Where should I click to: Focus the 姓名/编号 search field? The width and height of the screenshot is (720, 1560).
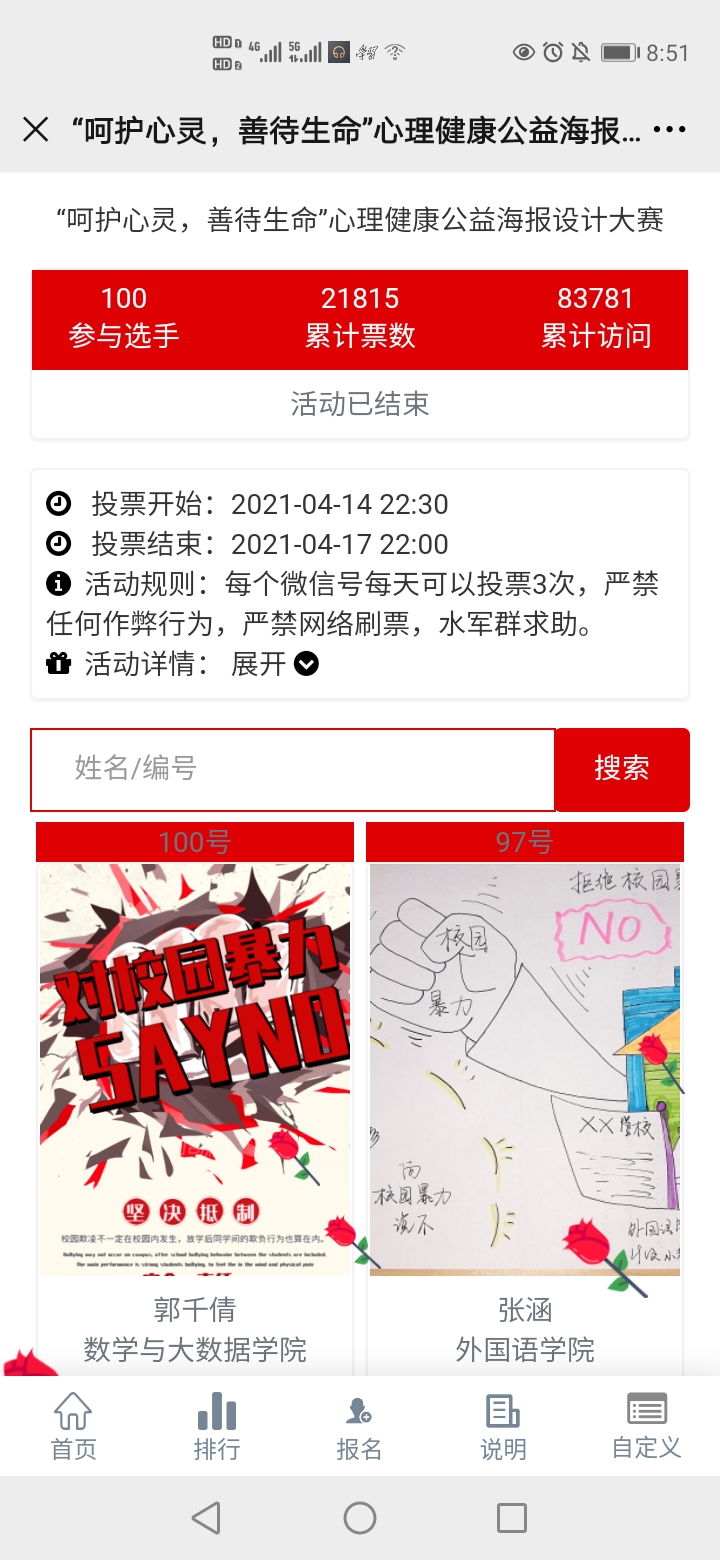(x=292, y=769)
